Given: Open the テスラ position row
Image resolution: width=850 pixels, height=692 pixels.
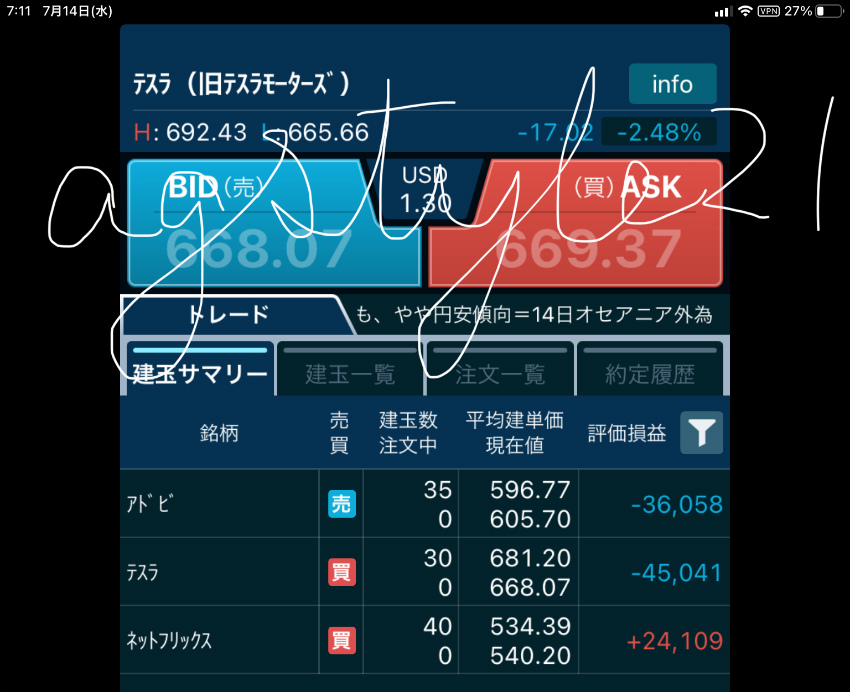Looking at the screenshot, I should [424, 572].
